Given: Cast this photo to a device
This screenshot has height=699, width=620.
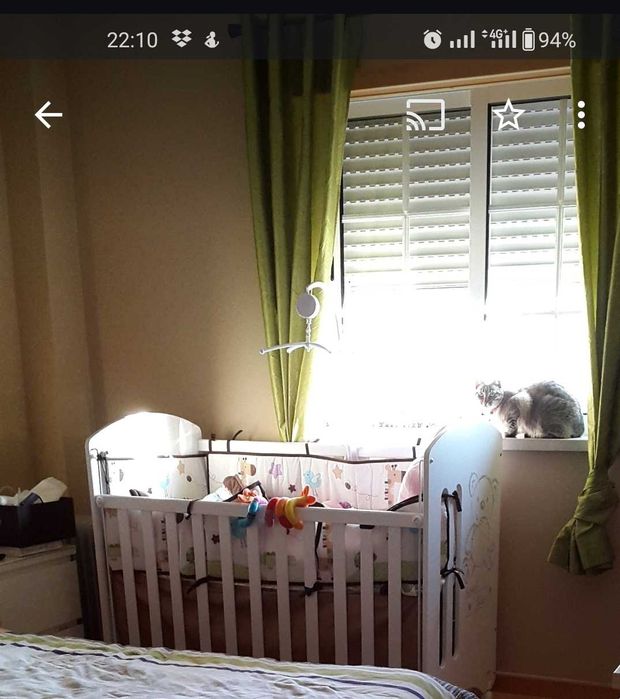Looking at the screenshot, I should 425,116.
